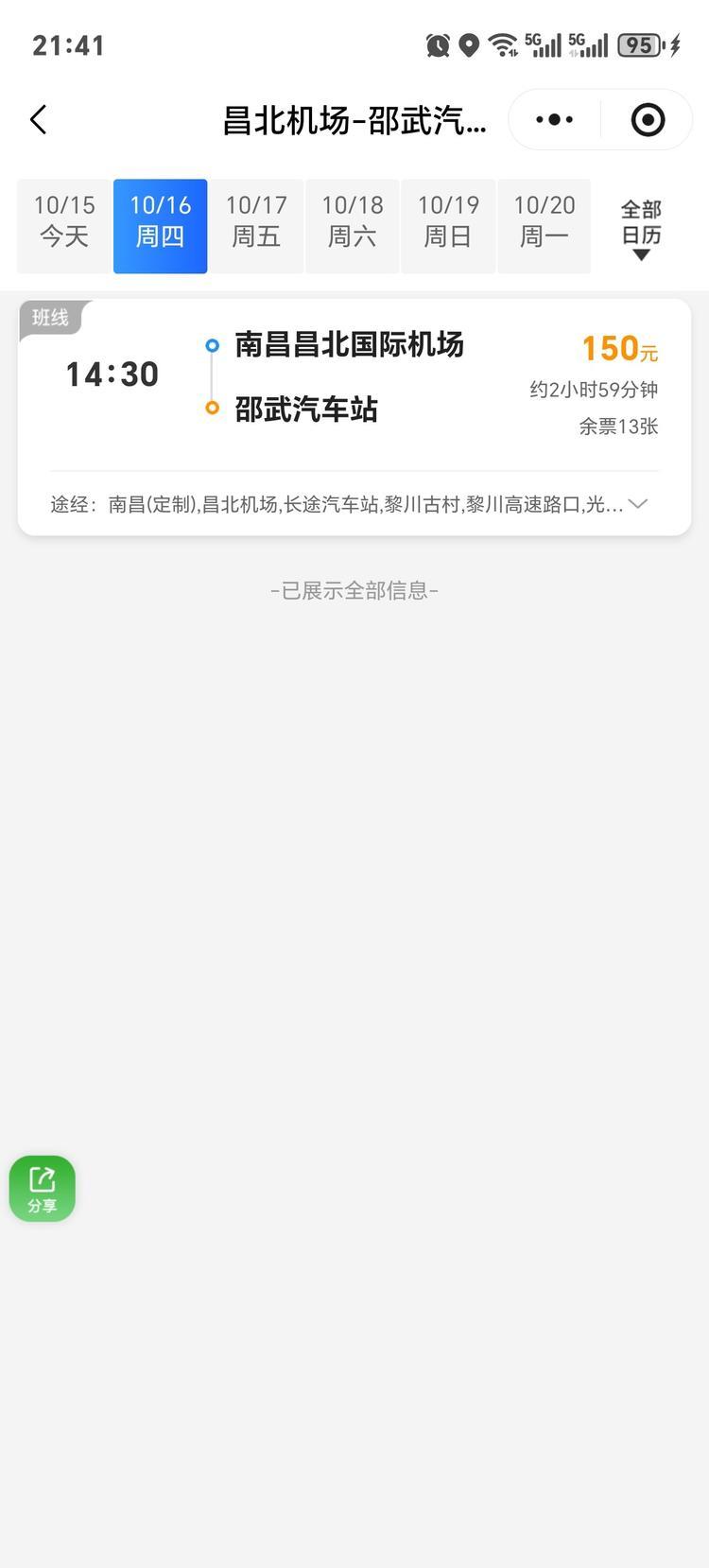The height and width of the screenshot is (1568, 709).
Task: Expand the 途经 stops list
Action: (x=638, y=504)
